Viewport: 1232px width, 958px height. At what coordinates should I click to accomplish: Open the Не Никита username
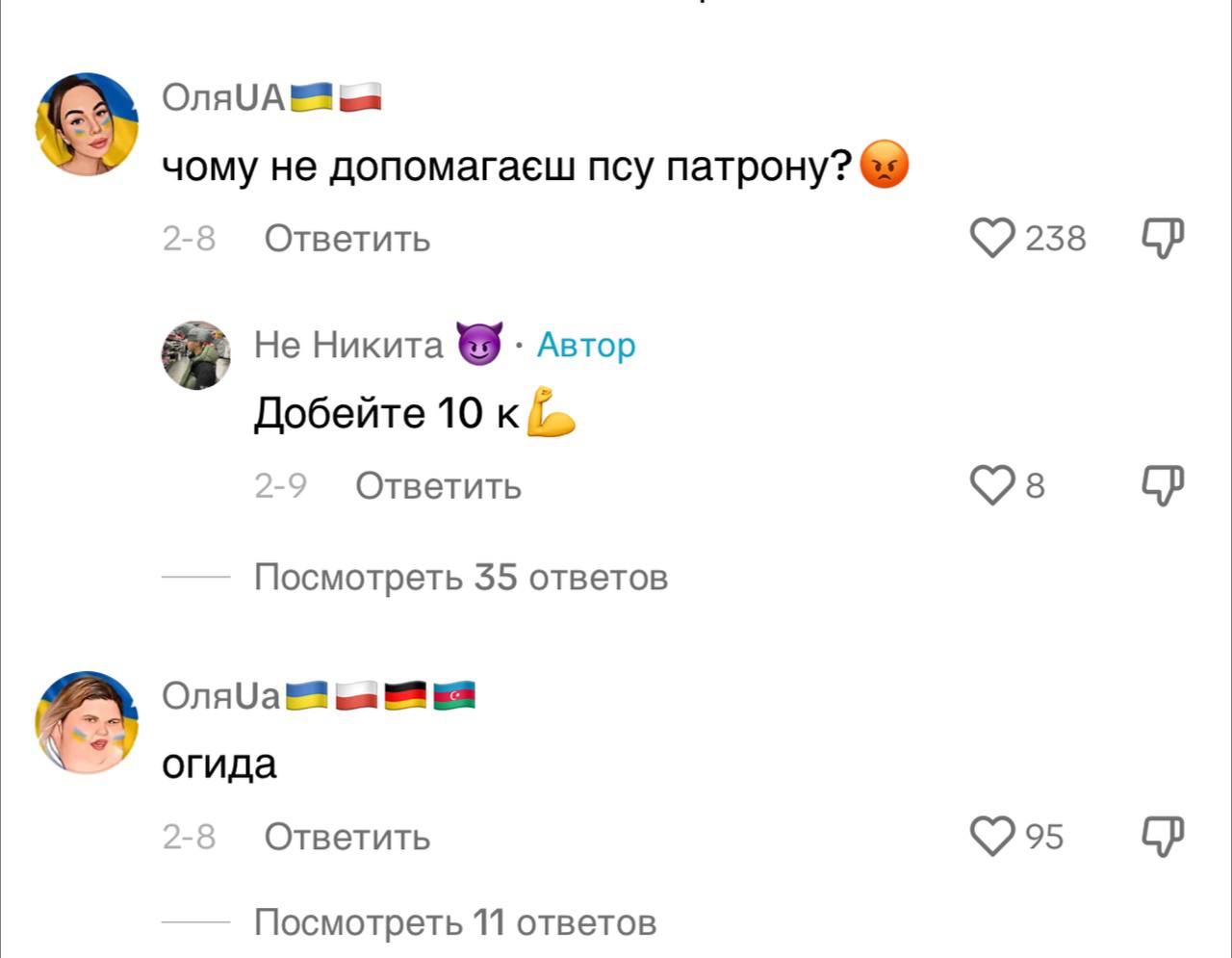click(348, 344)
